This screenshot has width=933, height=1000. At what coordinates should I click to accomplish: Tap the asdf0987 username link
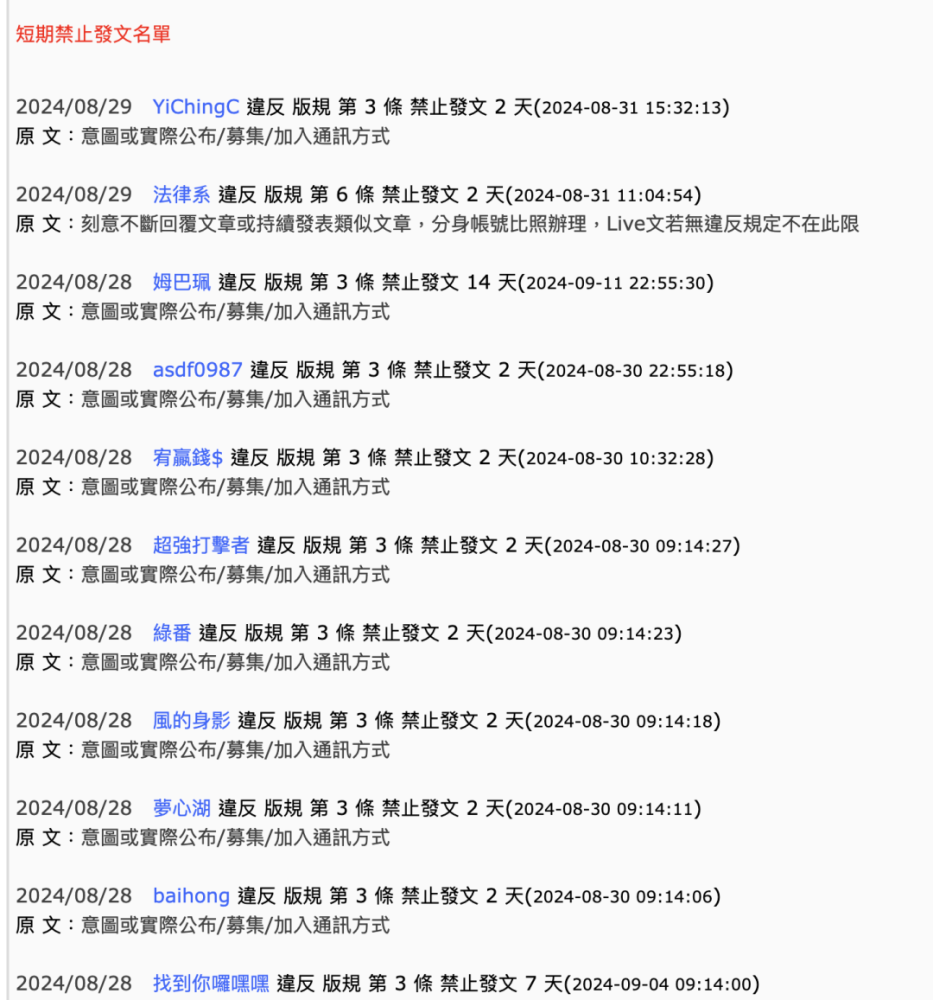click(x=198, y=370)
